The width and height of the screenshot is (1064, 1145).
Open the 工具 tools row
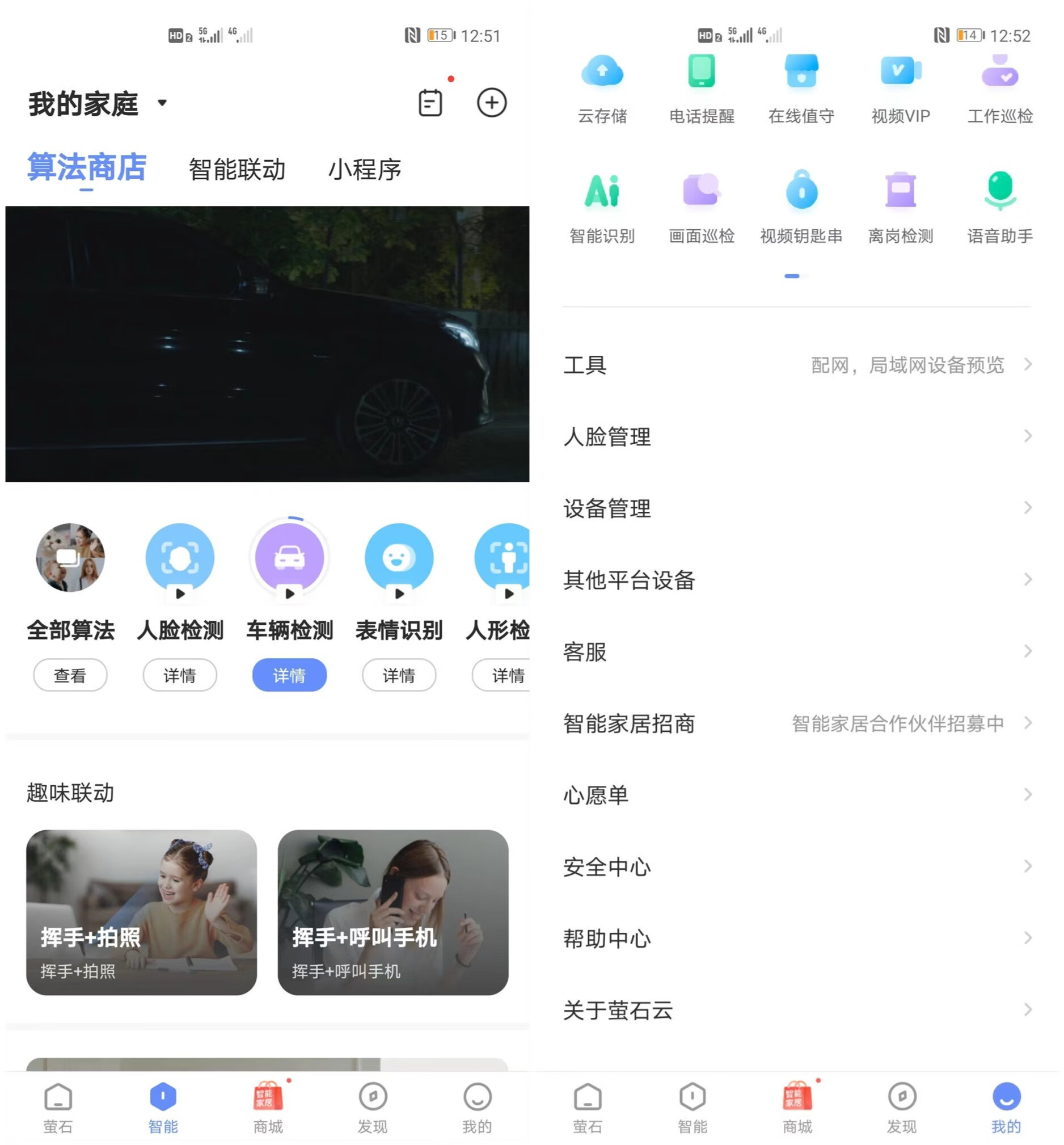point(797,365)
